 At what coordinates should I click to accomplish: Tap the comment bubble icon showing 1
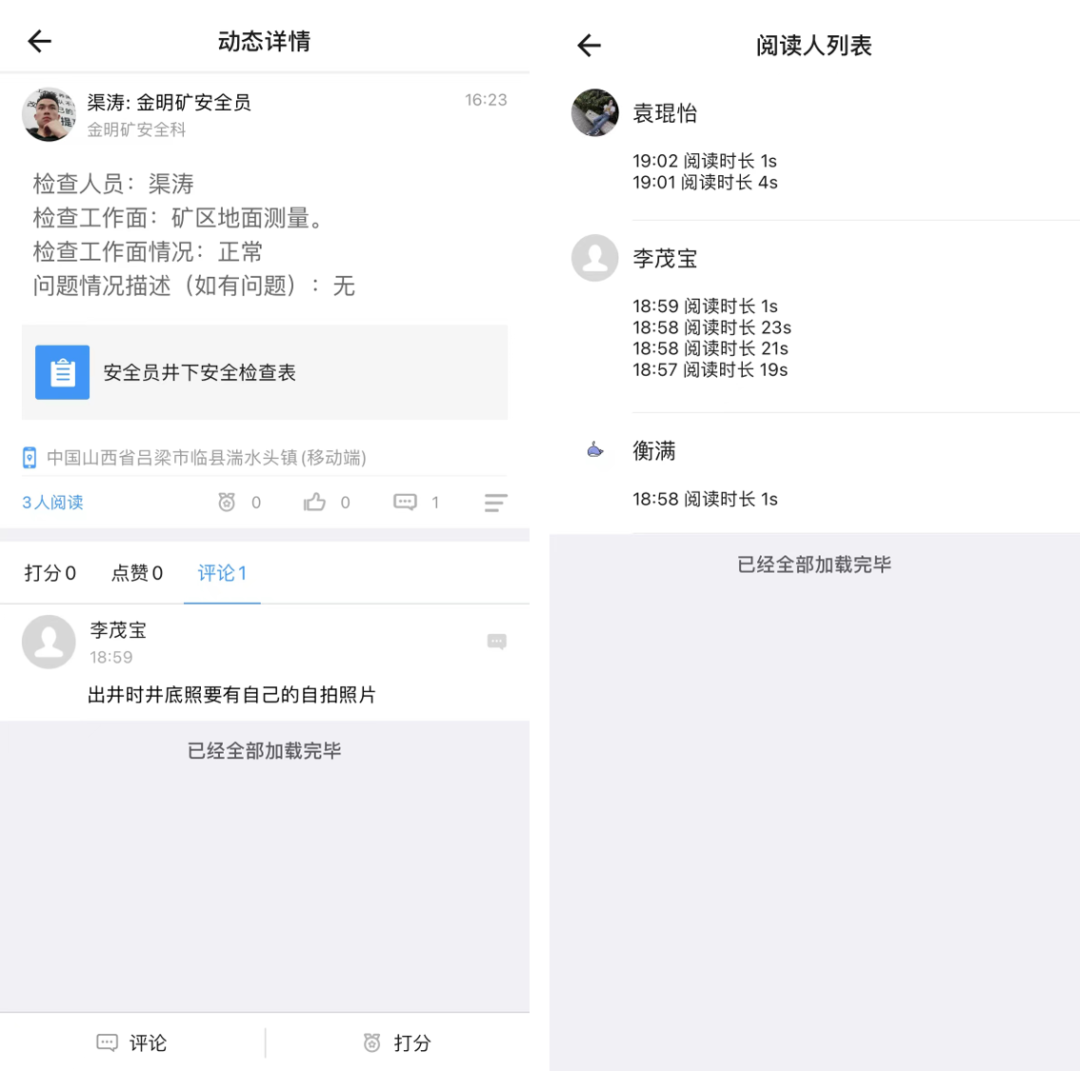(405, 502)
